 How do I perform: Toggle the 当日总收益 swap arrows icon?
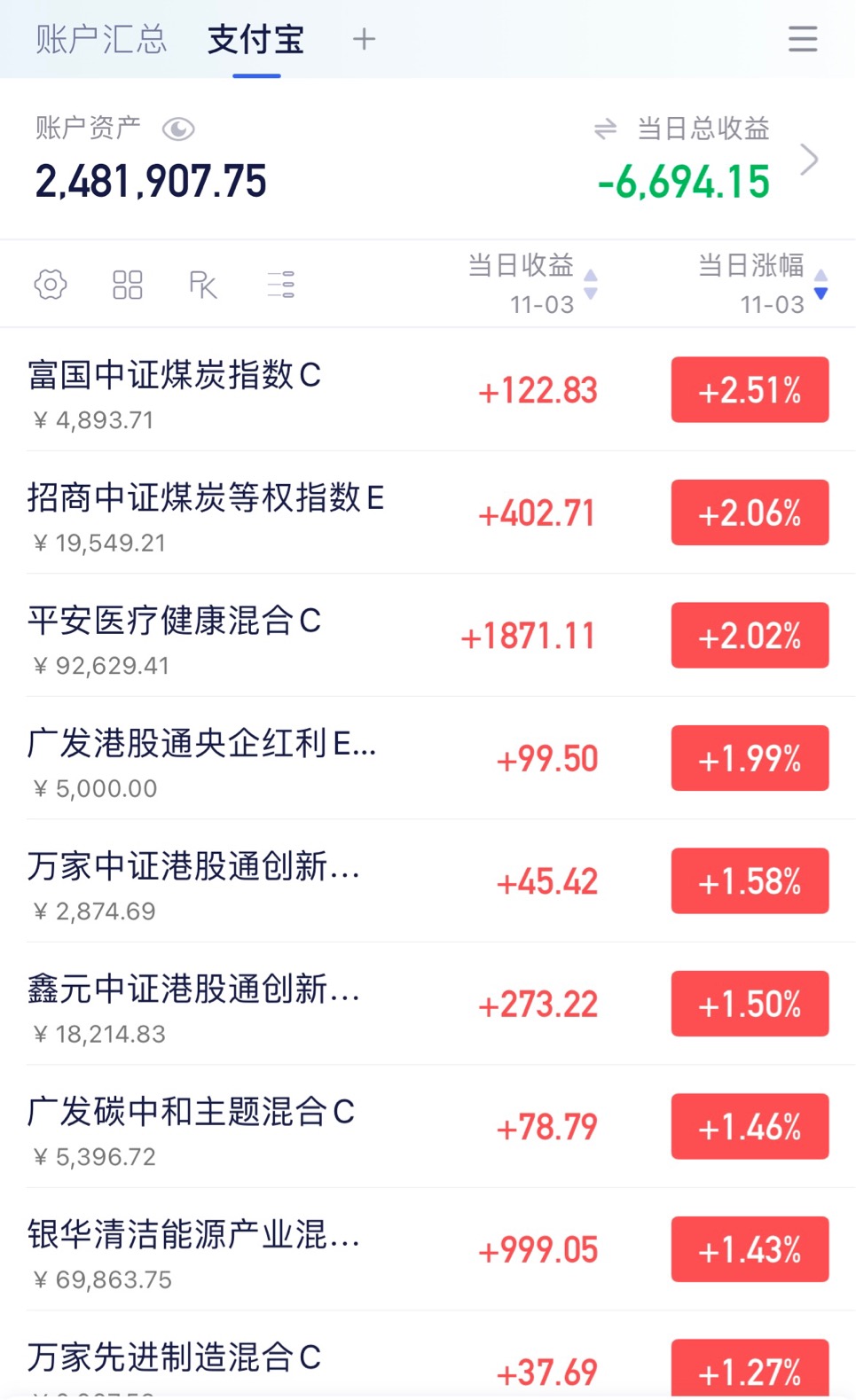point(605,129)
